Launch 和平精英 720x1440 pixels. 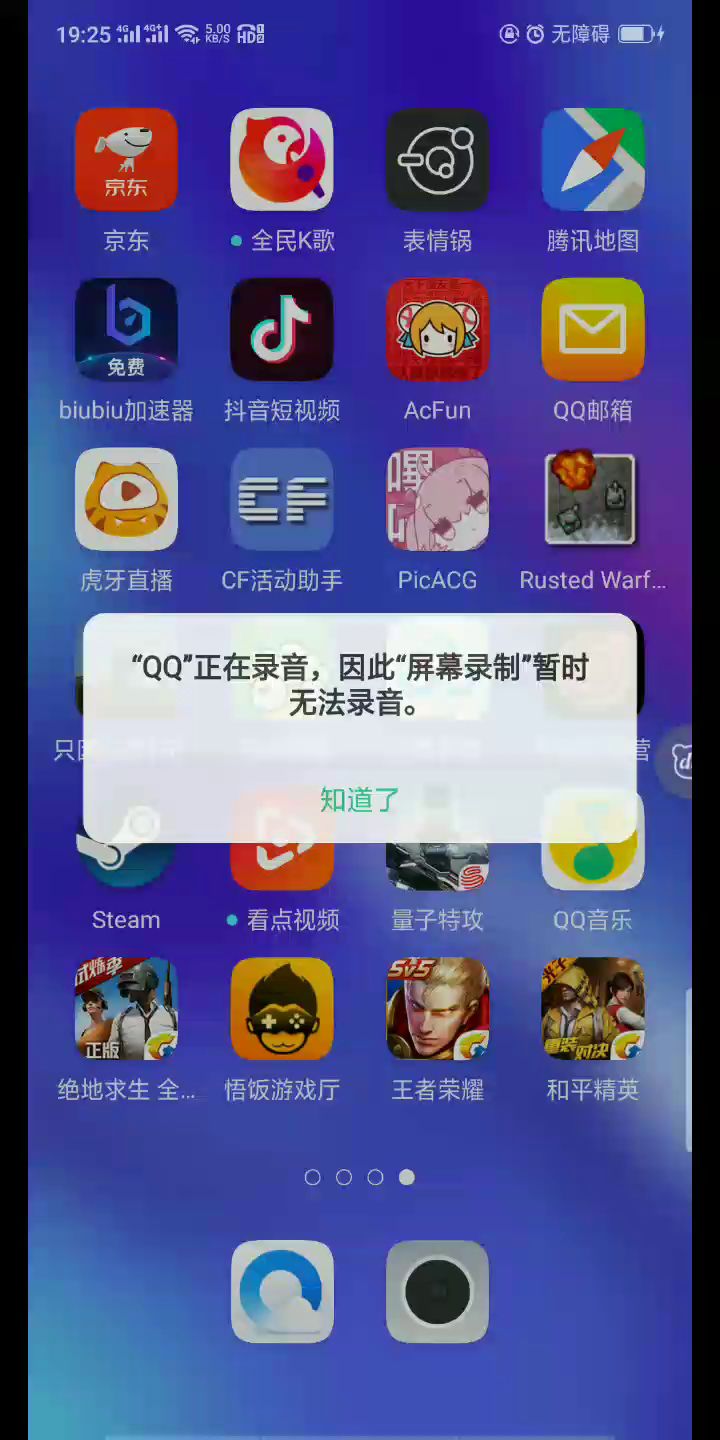point(593,1010)
